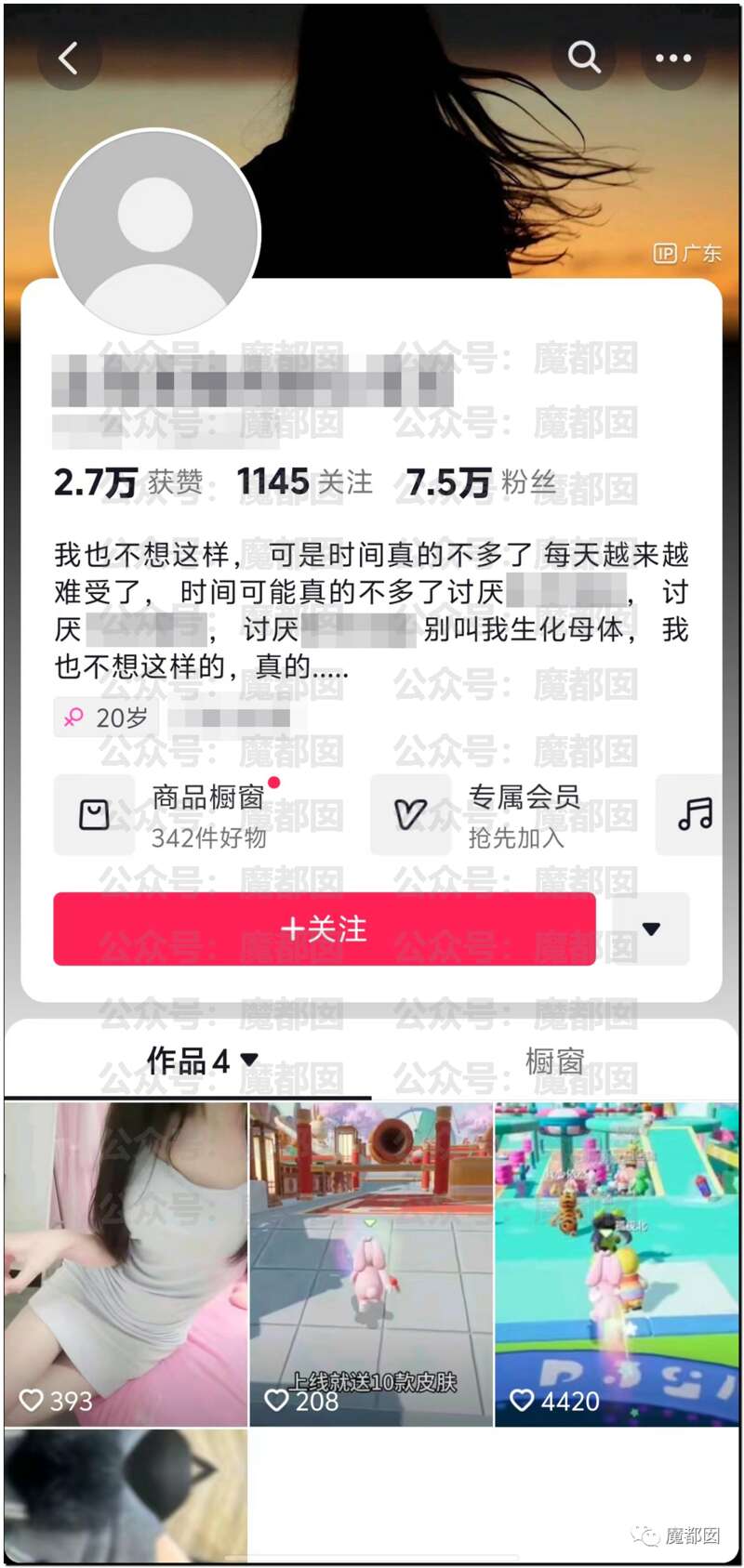View the 1145 关注 following list
The height and width of the screenshot is (1568, 744).
click(304, 481)
